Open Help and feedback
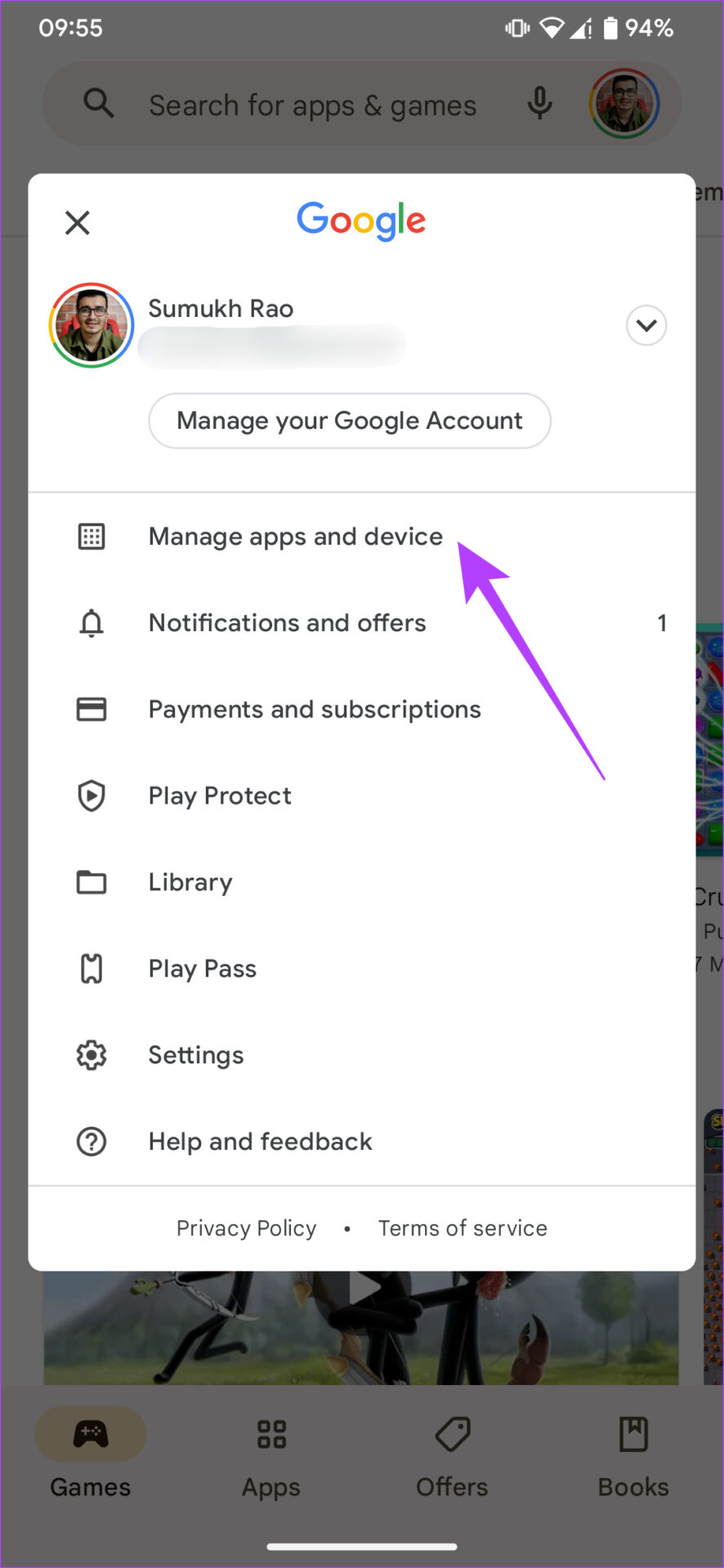The height and width of the screenshot is (1568, 724). pos(362,1141)
